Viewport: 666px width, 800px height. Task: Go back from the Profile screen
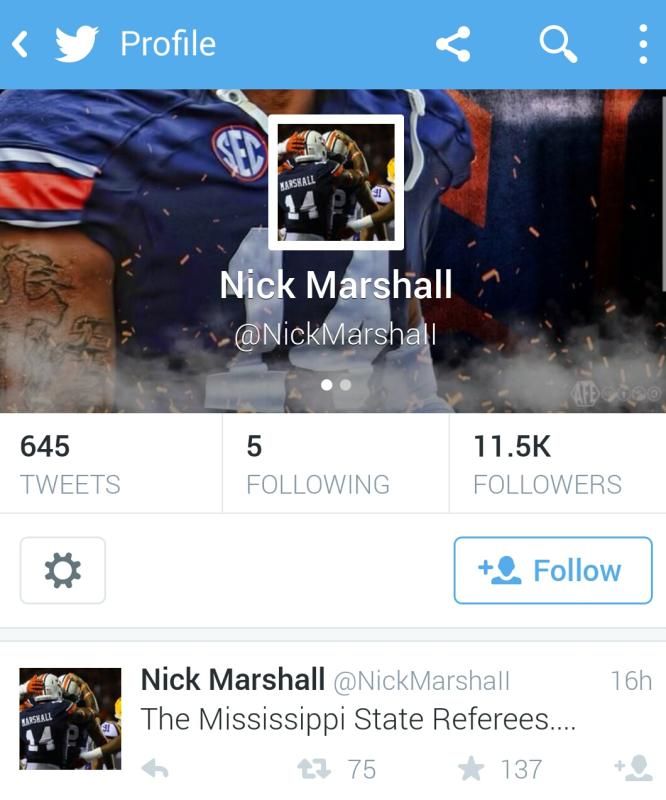(x=20, y=44)
